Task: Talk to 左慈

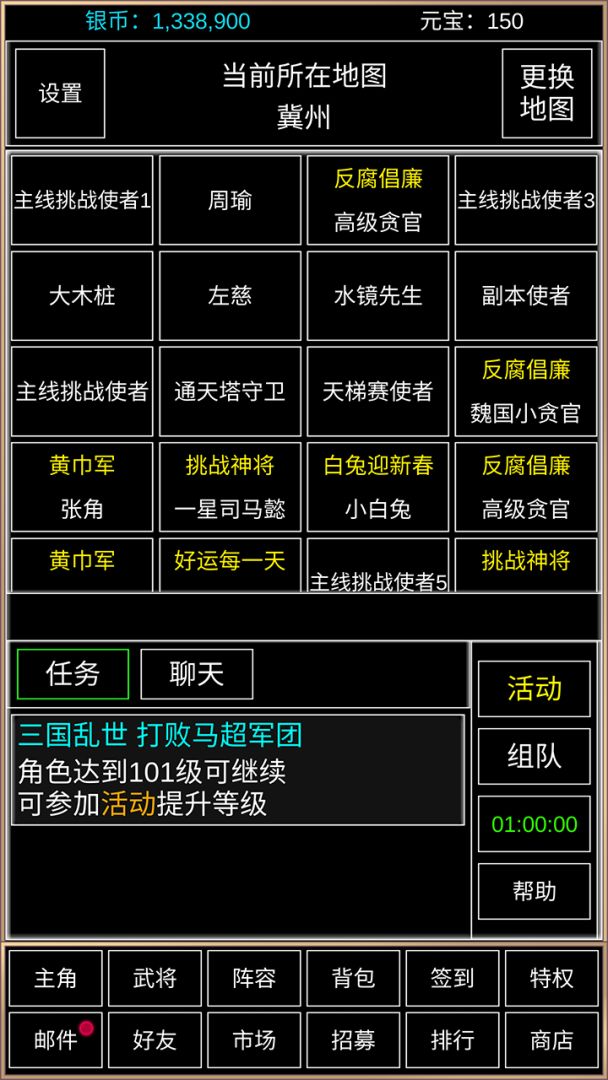Action: pyautogui.click(x=230, y=296)
